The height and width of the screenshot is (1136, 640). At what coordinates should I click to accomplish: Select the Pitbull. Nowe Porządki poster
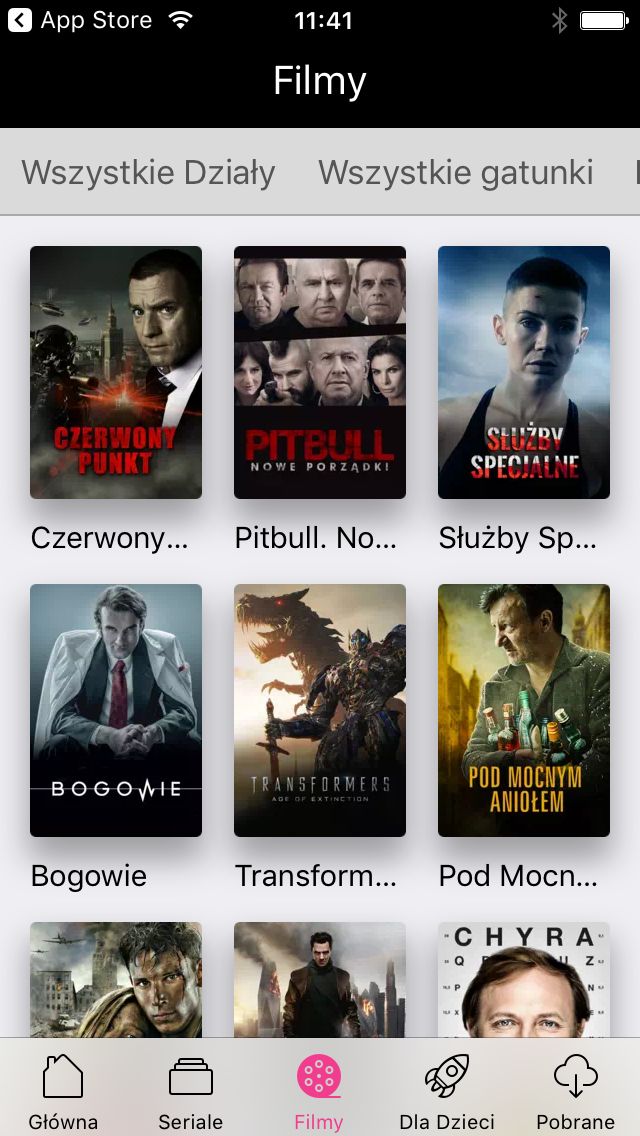pyautogui.click(x=320, y=372)
